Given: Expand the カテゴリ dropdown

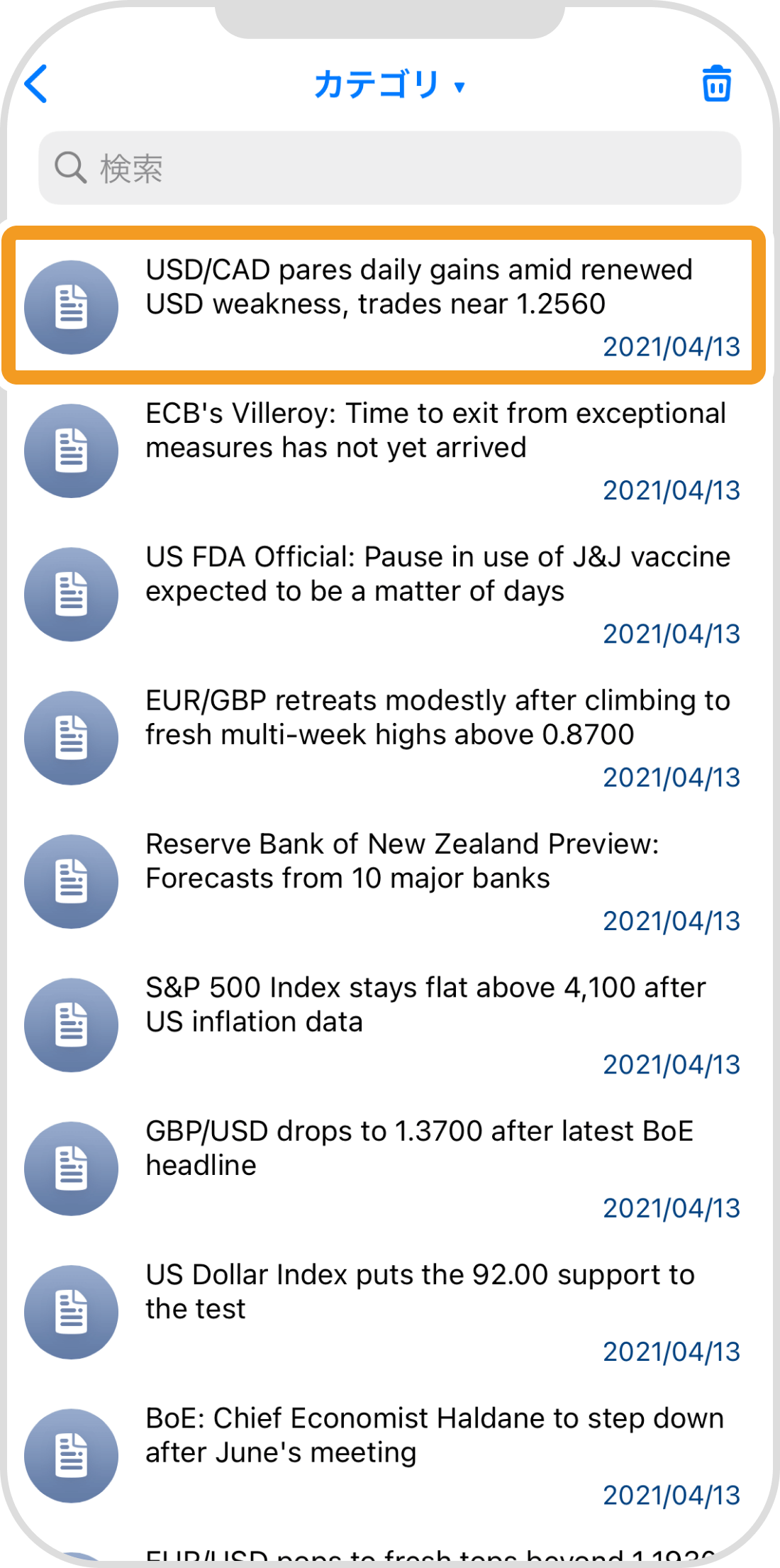Looking at the screenshot, I should pos(389,85).
